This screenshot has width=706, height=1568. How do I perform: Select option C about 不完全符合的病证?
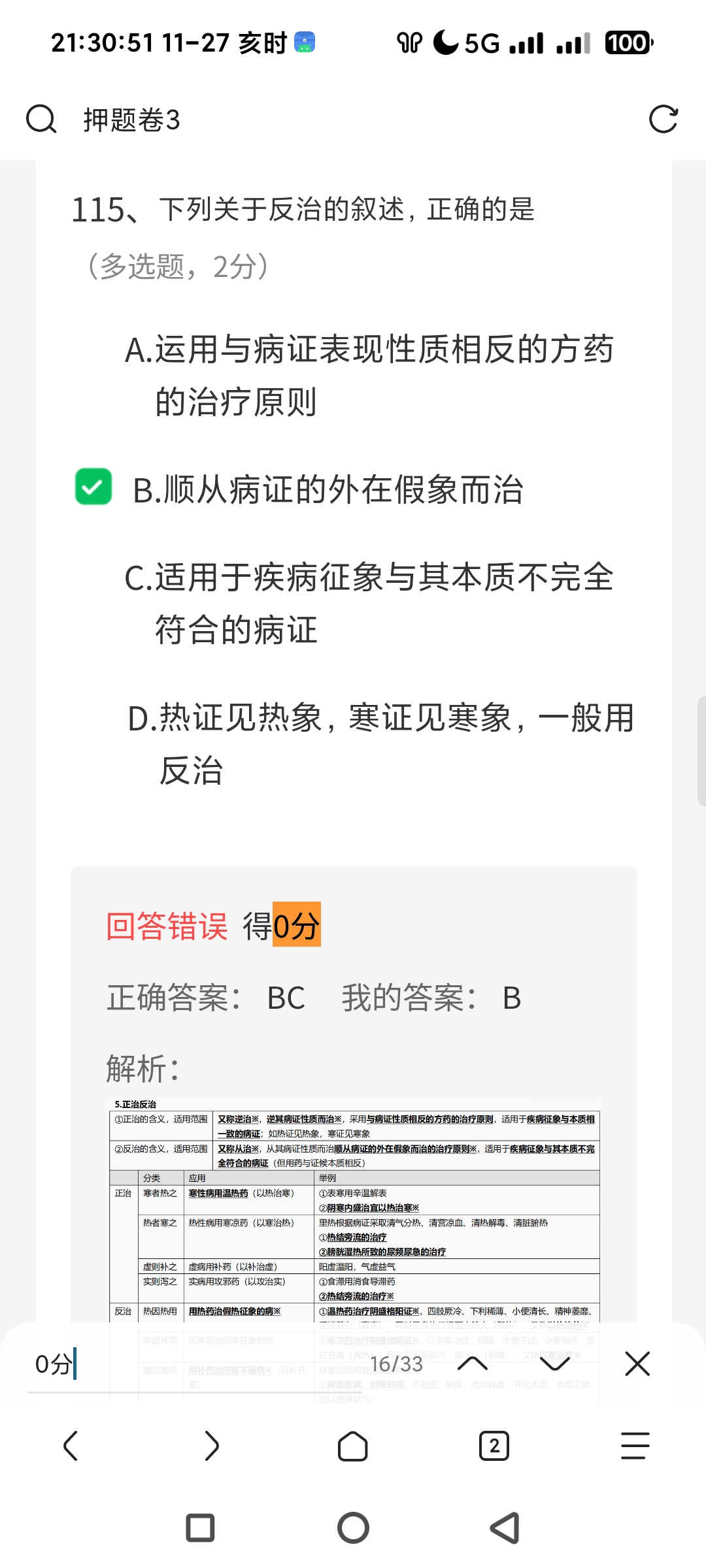pos(369,603)
